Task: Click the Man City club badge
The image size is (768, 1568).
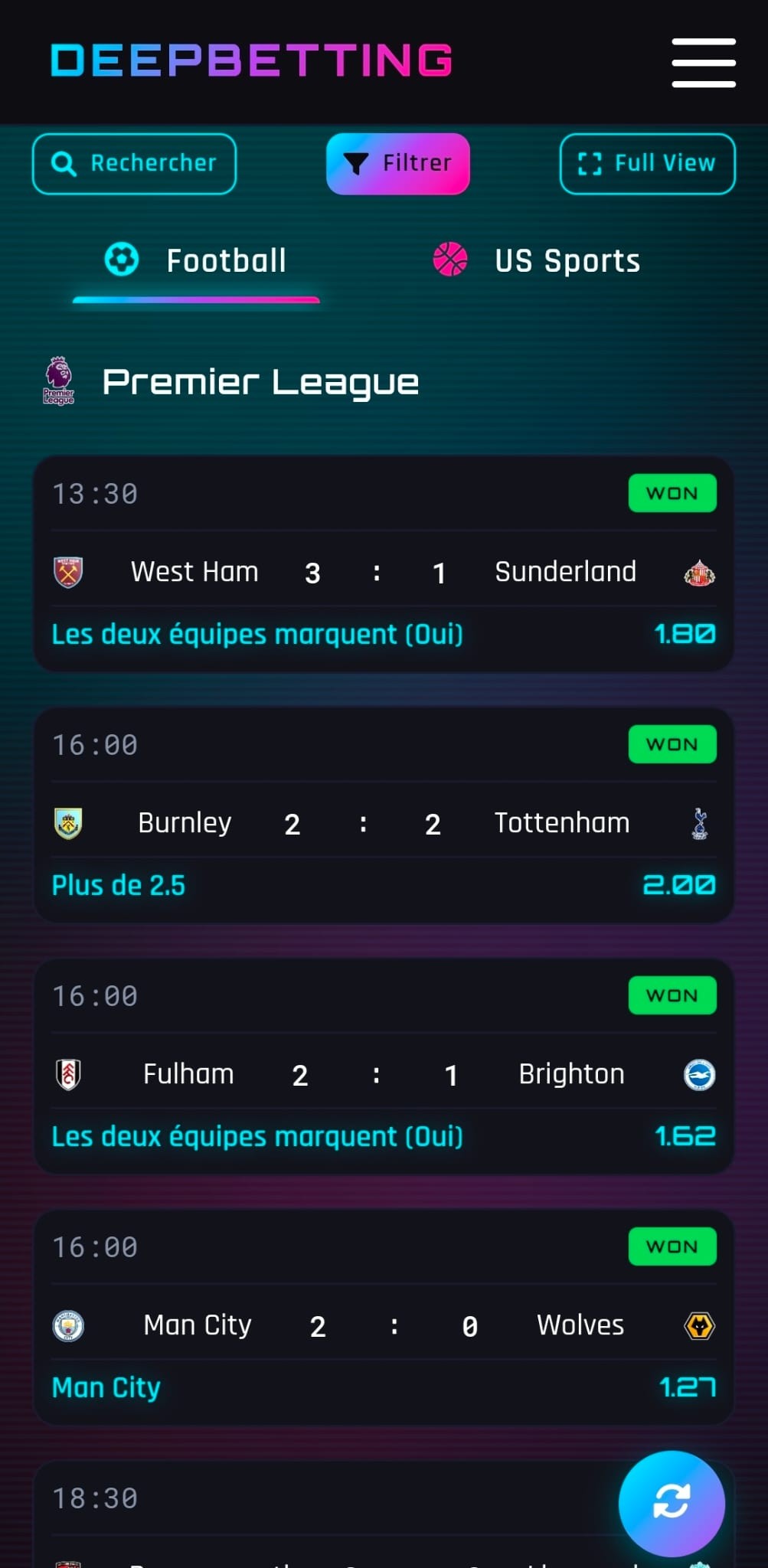Action: pyautogui.click(x=67, y=1325)
